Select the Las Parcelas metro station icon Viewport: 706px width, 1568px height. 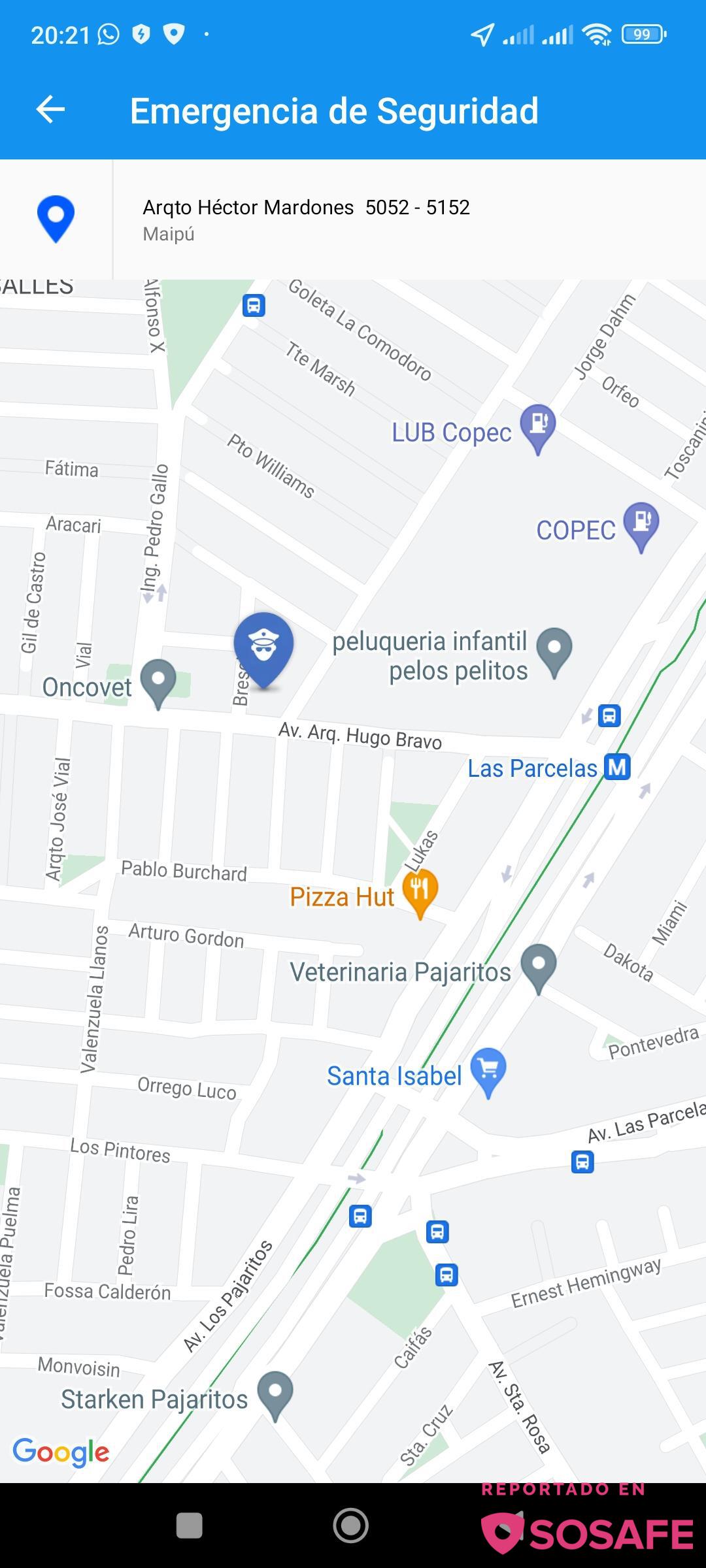click(617, 767)
